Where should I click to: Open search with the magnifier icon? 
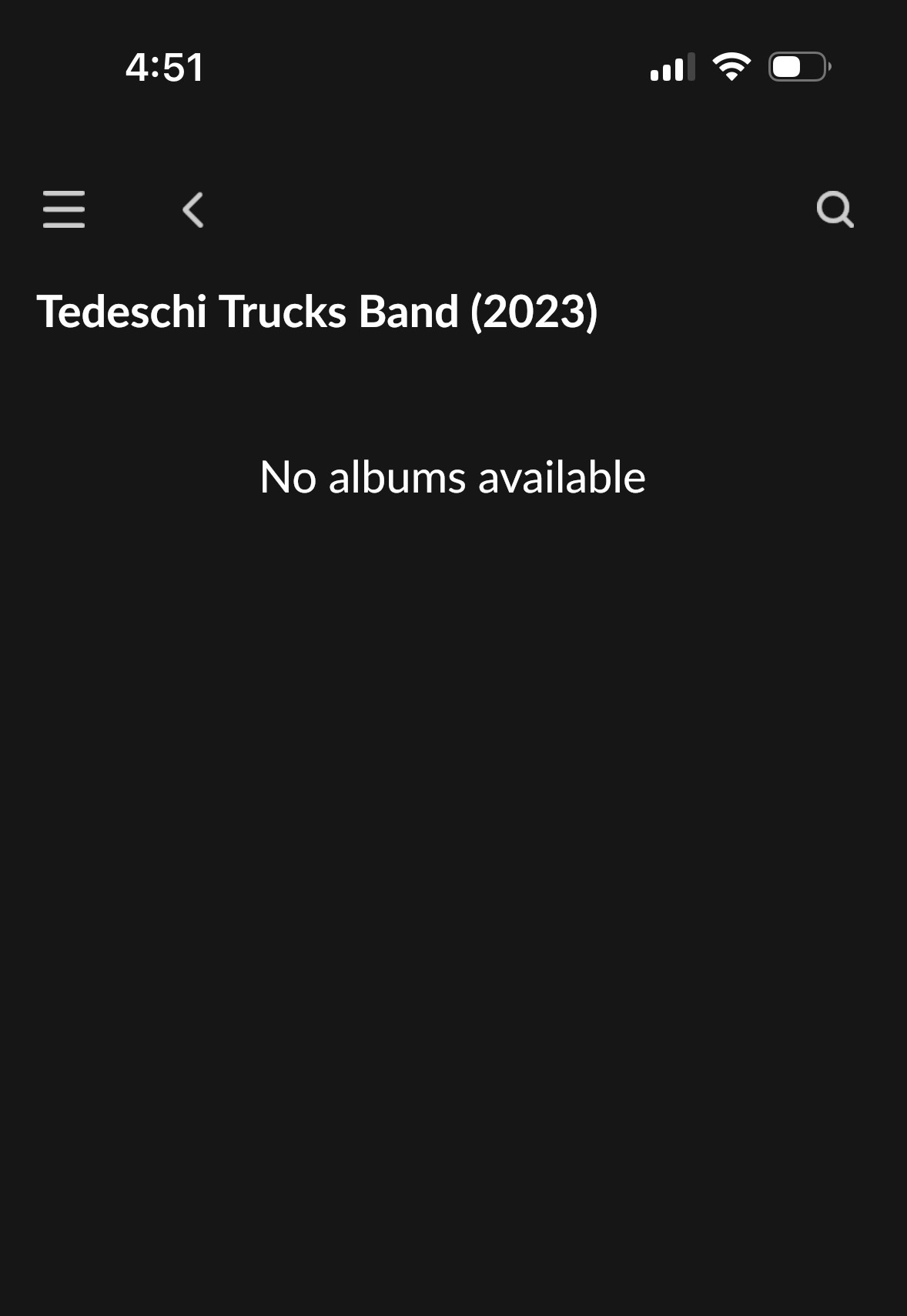click(835, 209)
